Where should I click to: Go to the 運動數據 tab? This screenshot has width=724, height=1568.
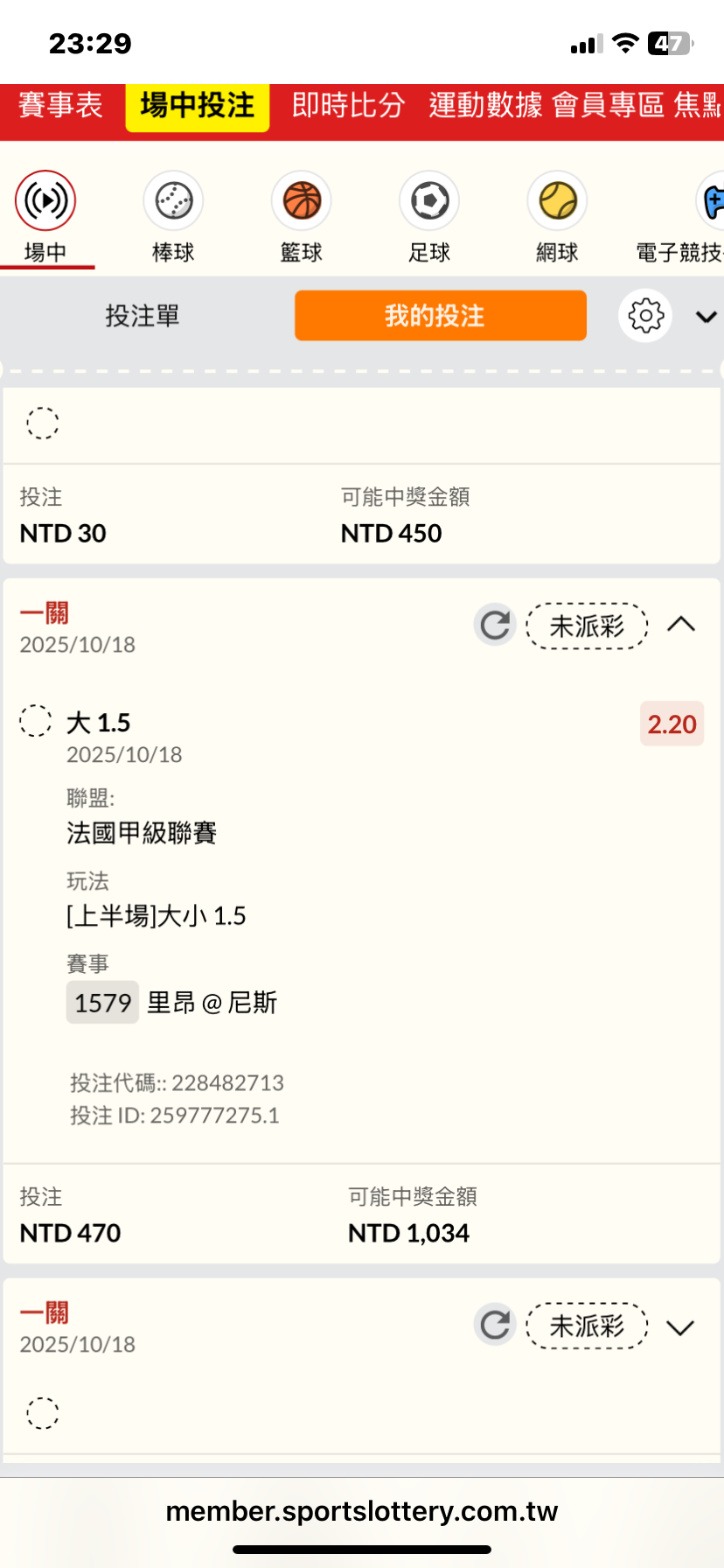pyautogui.click(x=485, y=106)
